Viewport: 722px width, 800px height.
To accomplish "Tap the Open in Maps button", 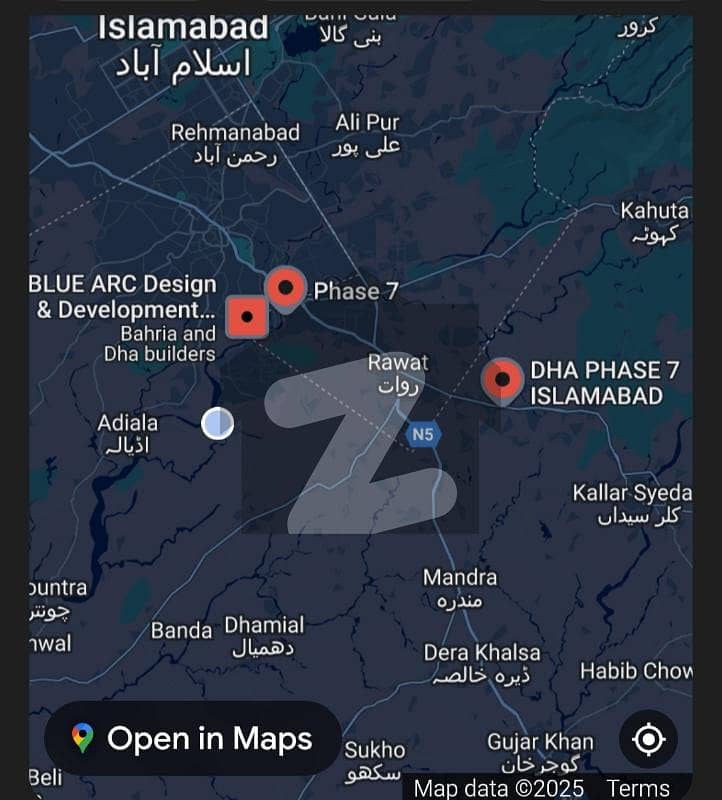I will pyautogui.click(x=192, y=739).
